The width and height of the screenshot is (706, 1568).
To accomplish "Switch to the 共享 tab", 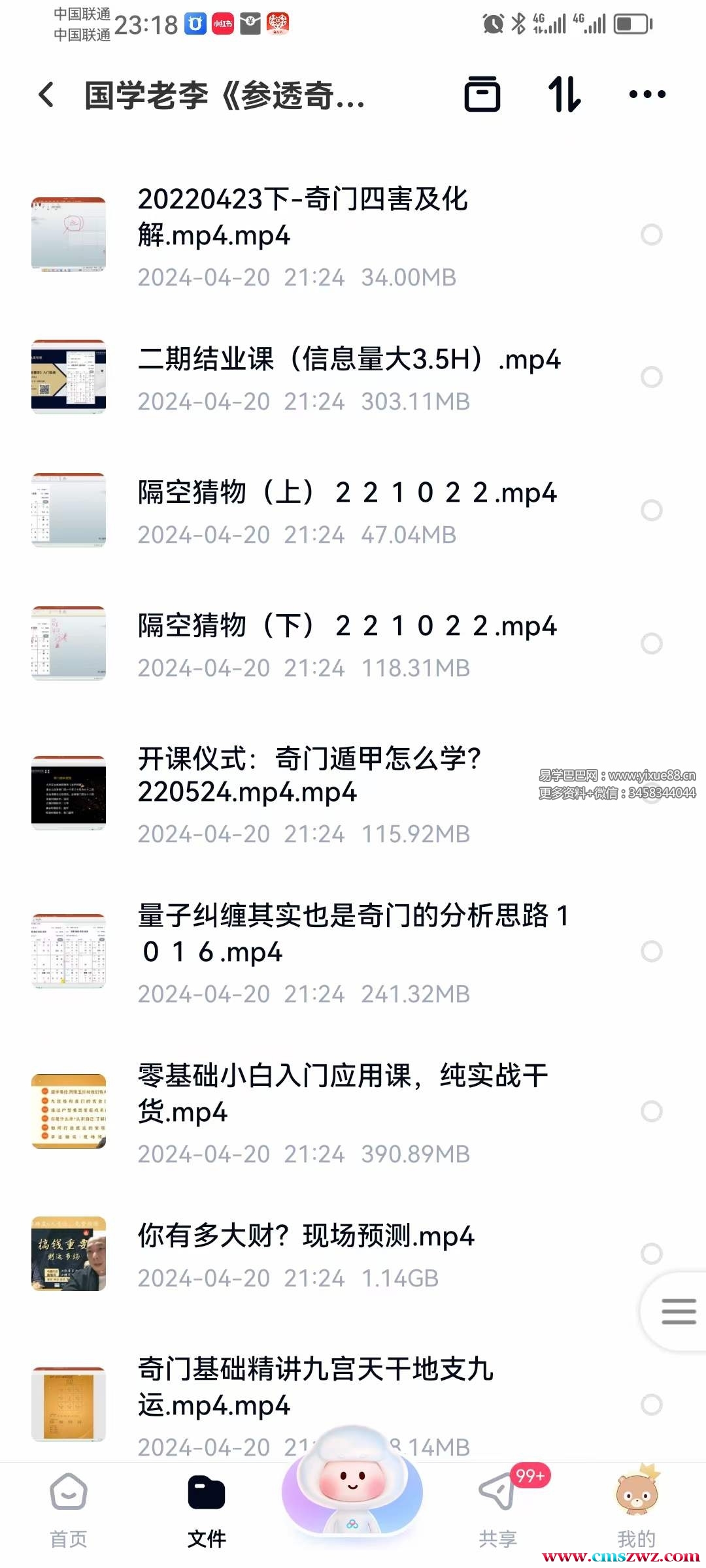I will [x=497, y=1510].
